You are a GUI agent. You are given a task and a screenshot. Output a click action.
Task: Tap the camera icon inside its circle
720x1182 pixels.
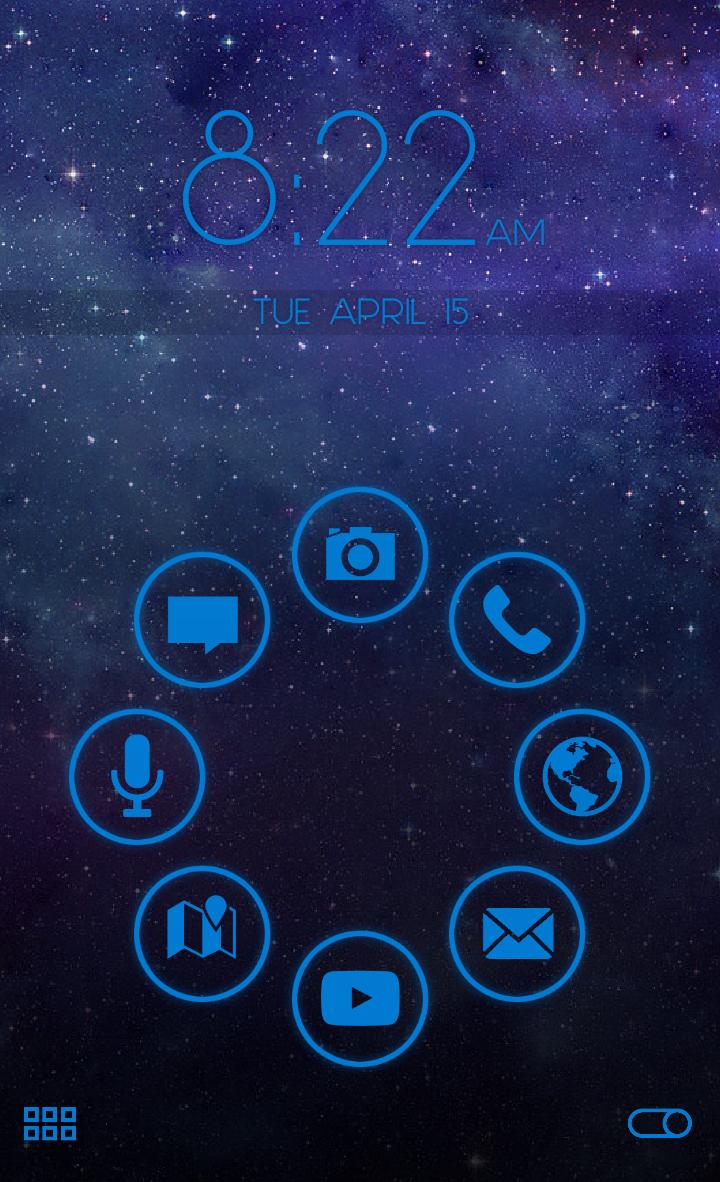360,556
